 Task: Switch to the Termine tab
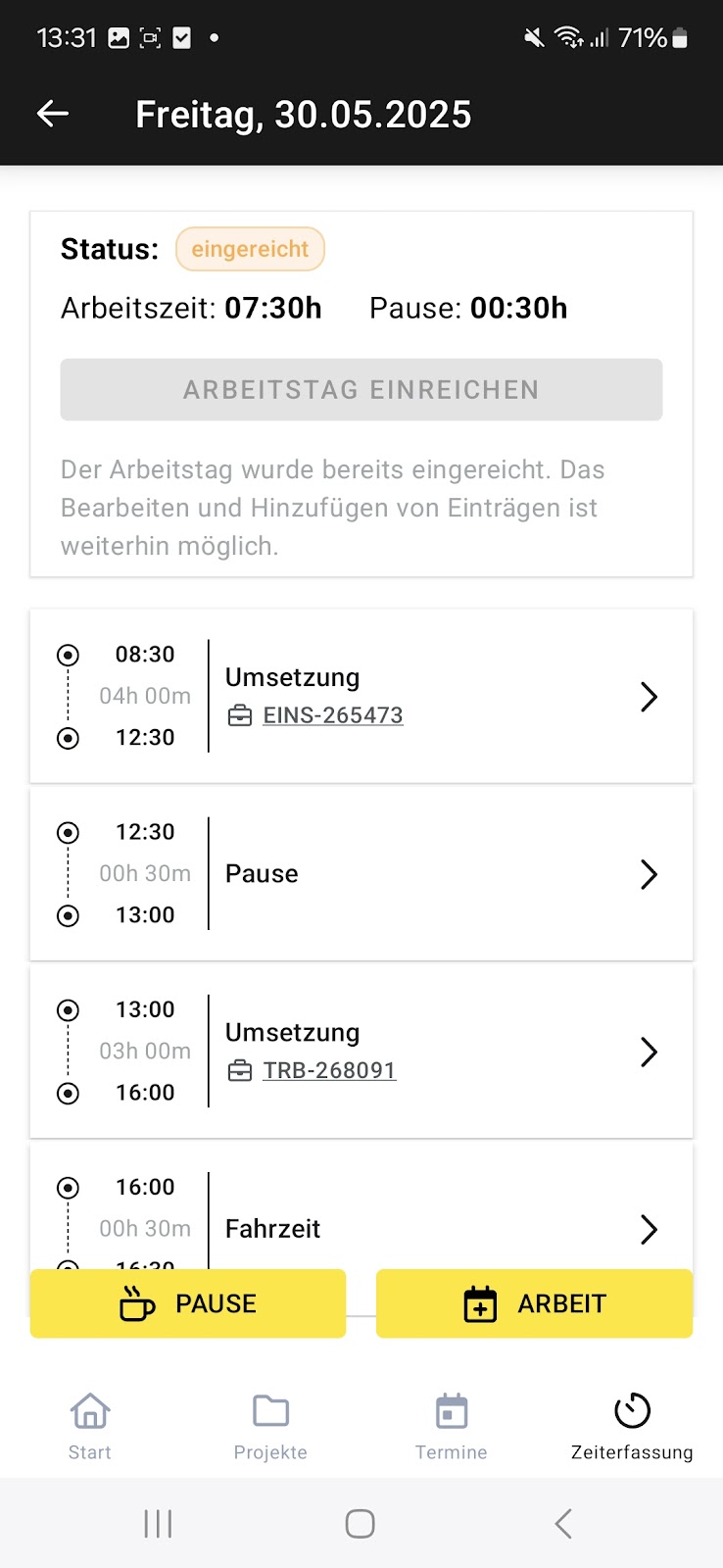(452, 1426)
